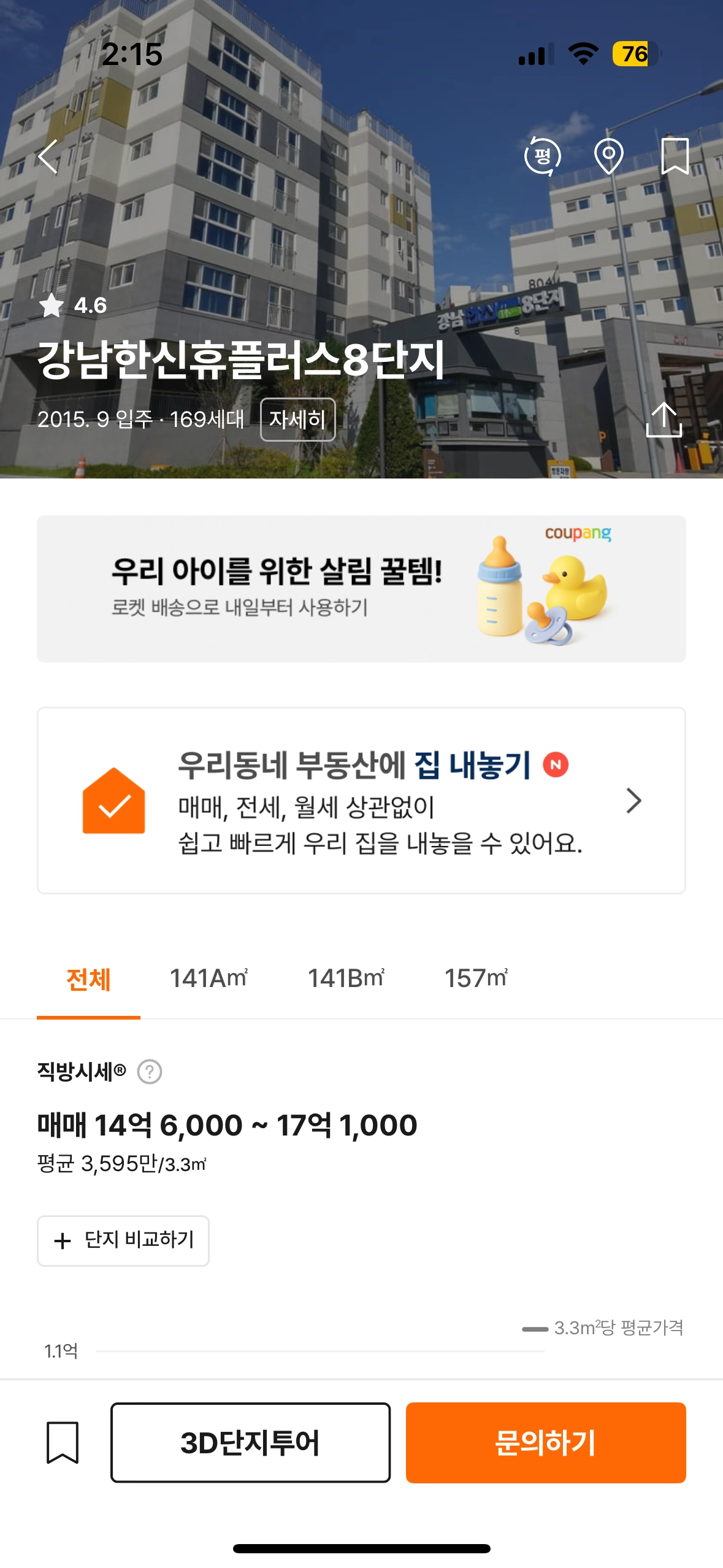
Task: Open the 자세히 details button
Action: click(x=298, y=420)
